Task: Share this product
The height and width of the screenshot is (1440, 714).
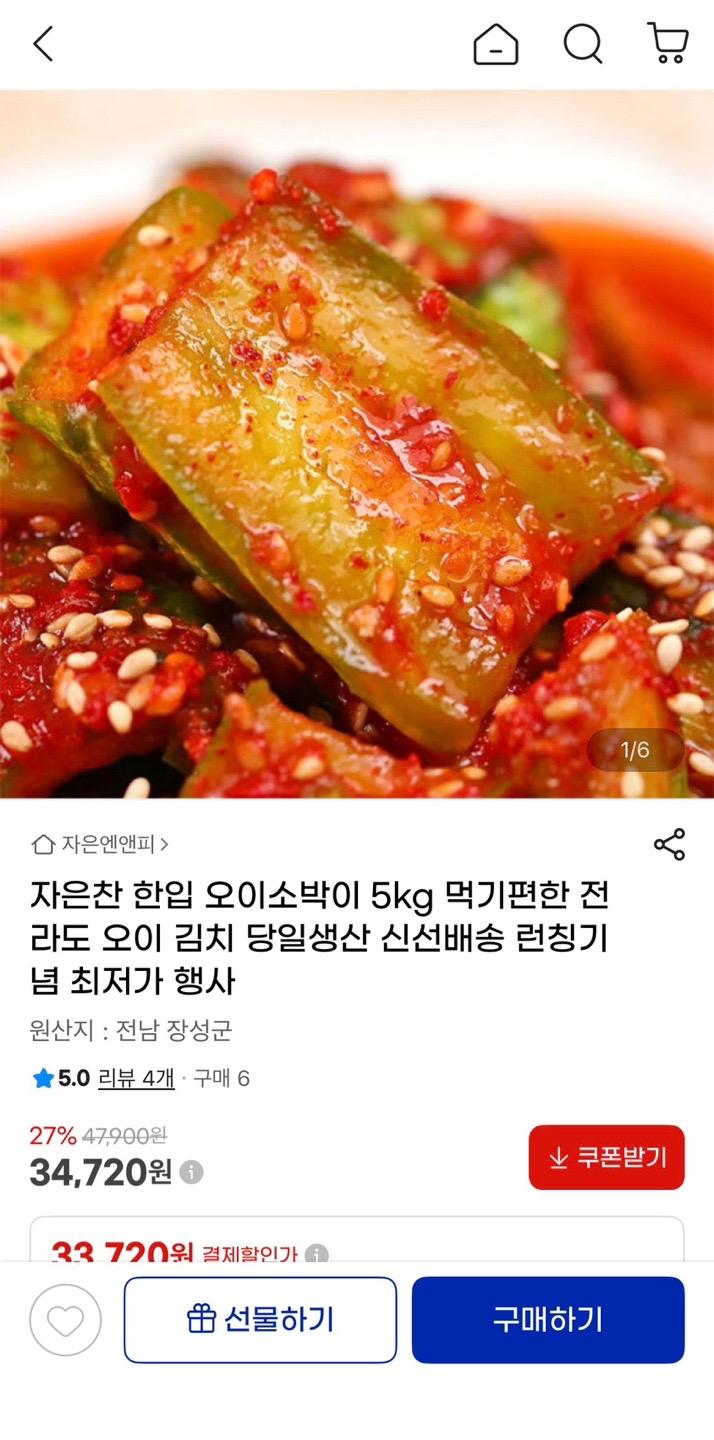Action: click(x=669, y=844)
